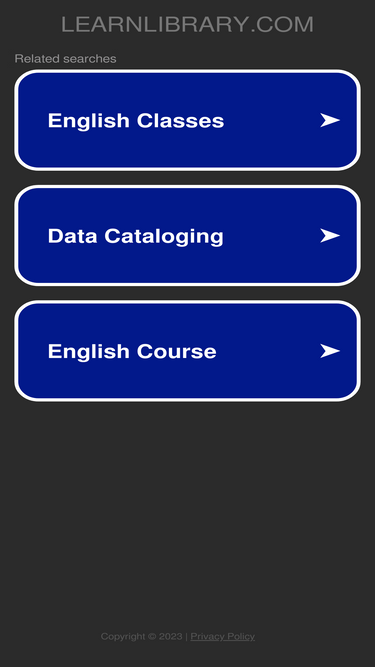375x667 pixels.
Task: Select the Data Cataloging search result
Action: point(188,236)
